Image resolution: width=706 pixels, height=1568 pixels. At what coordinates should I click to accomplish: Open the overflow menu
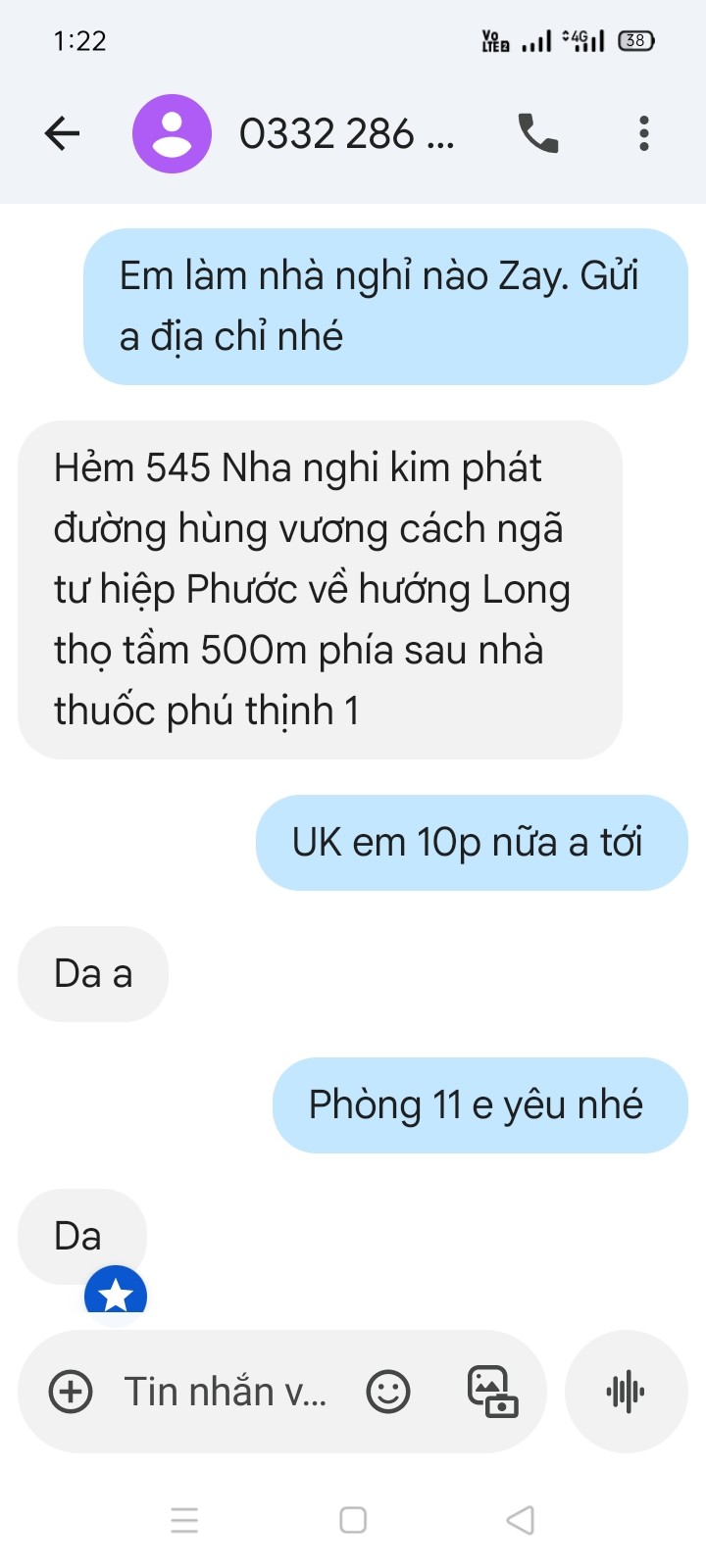(643, 133)
